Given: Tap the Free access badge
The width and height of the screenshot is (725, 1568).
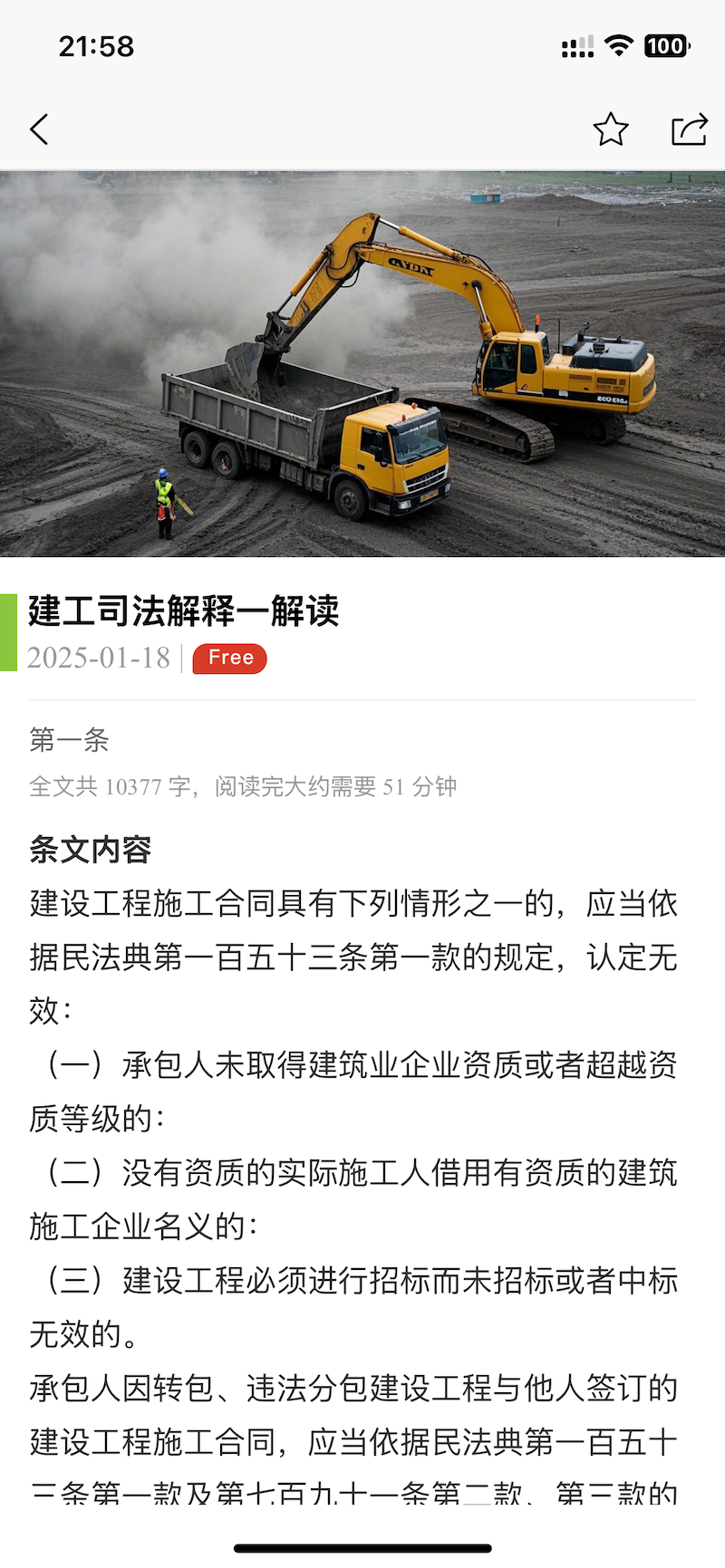Looking at the screenshot, I should tap(229, 658).
